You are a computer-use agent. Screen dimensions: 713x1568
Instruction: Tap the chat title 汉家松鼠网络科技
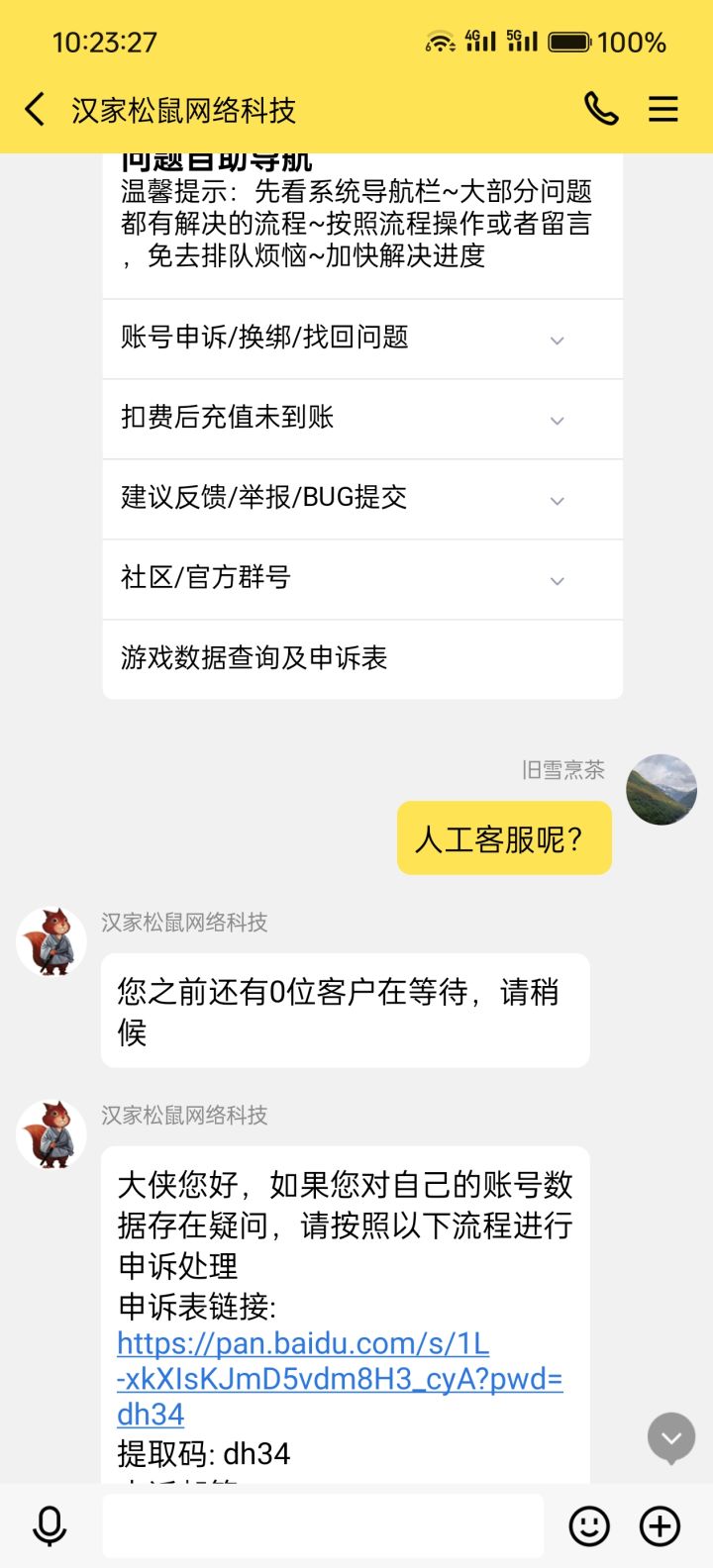pyautogui.click(x=183, y=109)
